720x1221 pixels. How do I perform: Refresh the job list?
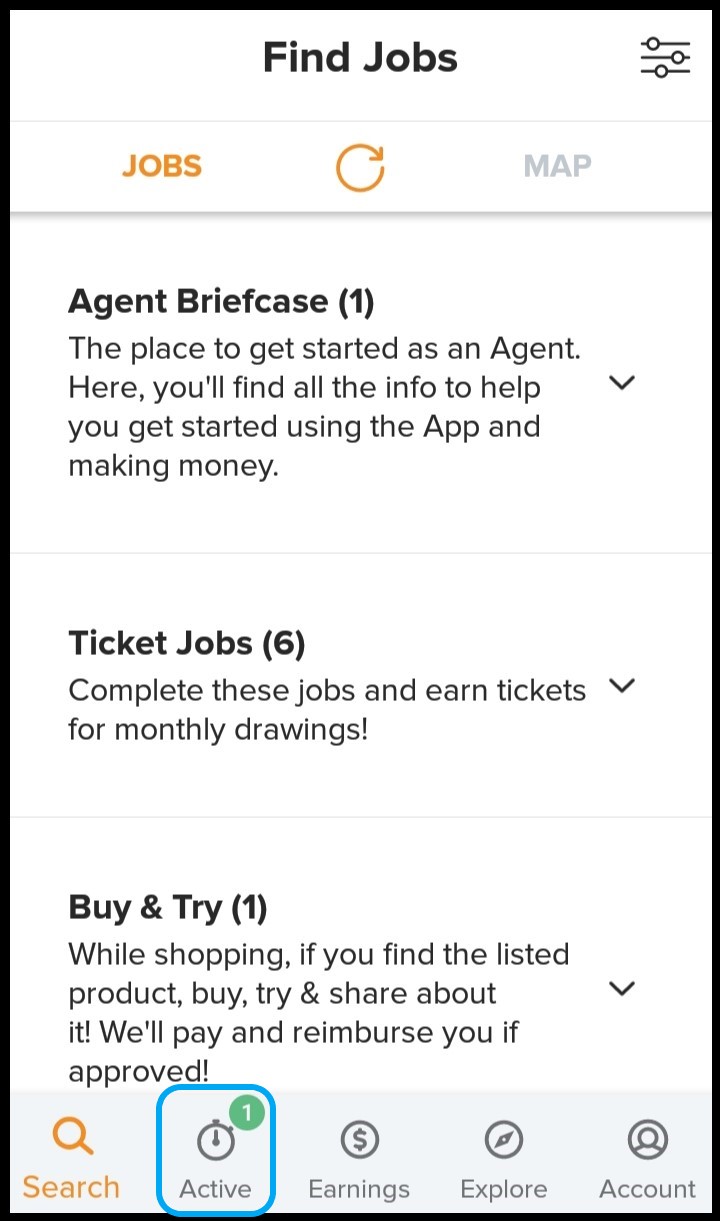pos(360,166)
